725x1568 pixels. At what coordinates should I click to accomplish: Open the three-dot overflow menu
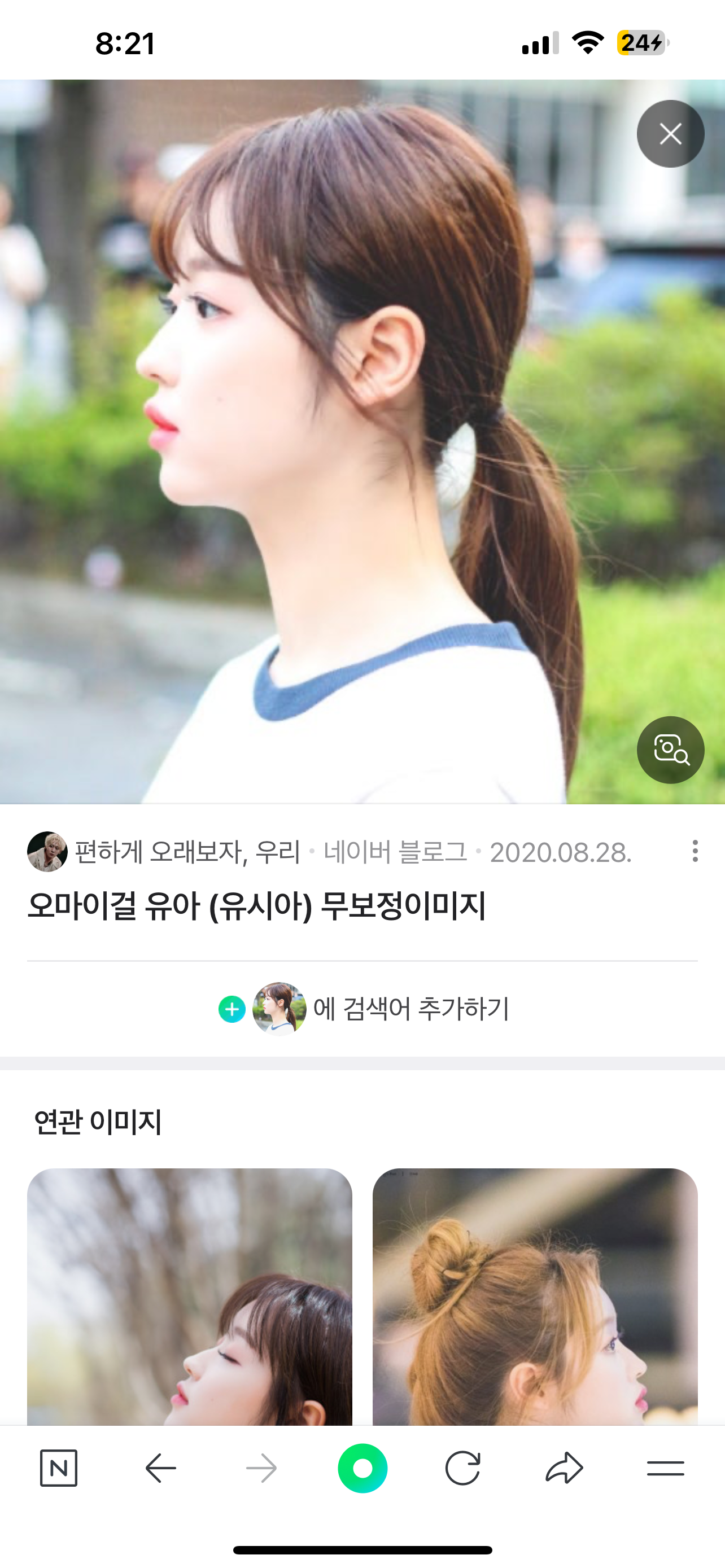(695, 851)
